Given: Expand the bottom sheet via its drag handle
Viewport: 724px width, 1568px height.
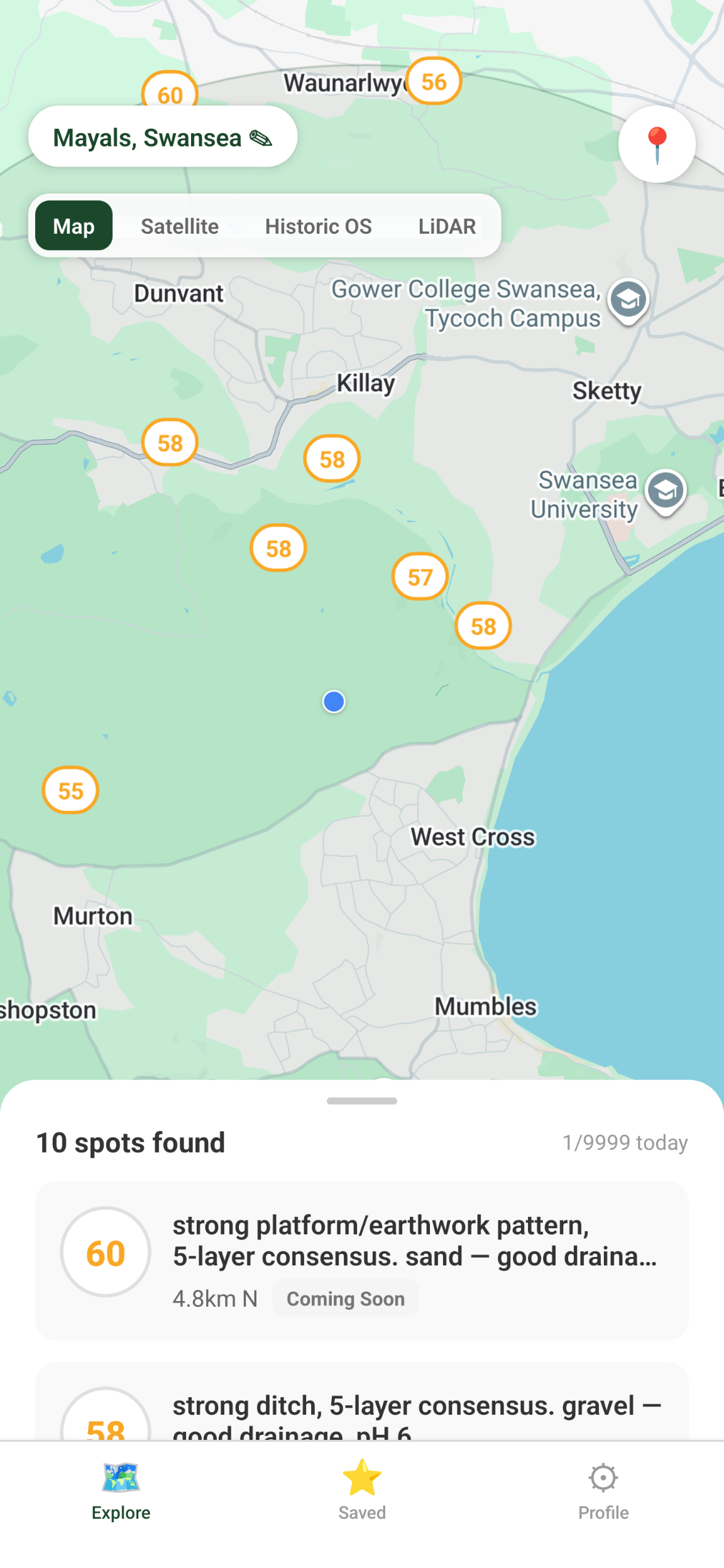Looking at the screenshot, I should 361,1101.
